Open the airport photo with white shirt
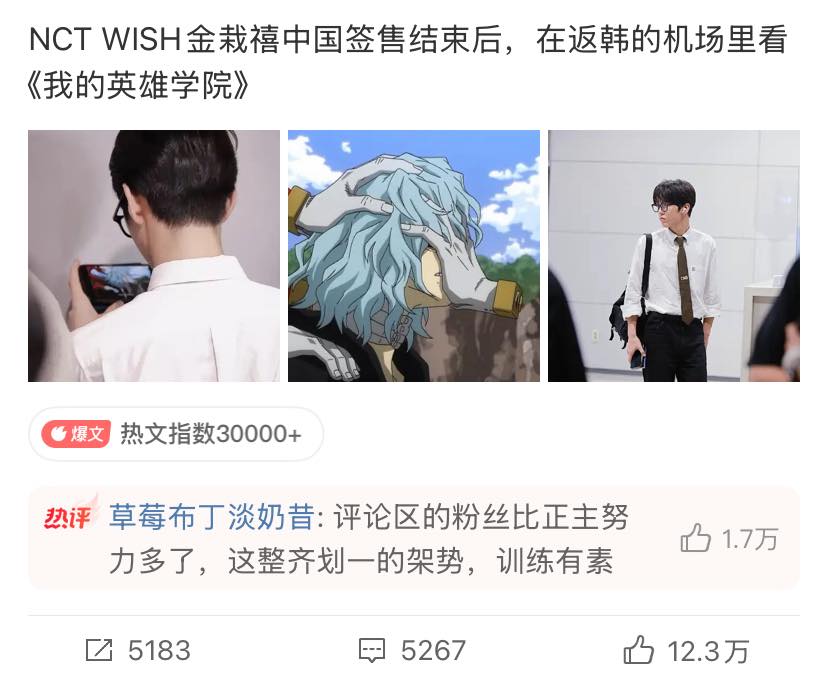The image size is (828, 687). (x=674, y=256)
